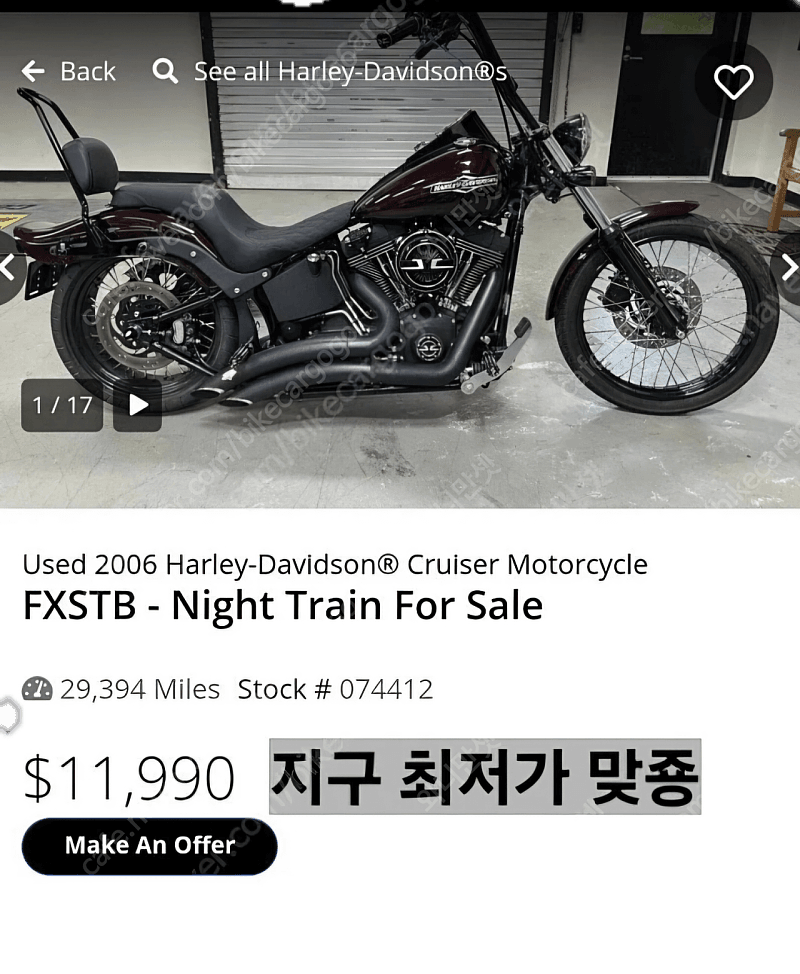This screenshot has width=800, height=974.
Task: Tap Make An Offer
Action: pos(150,846)
